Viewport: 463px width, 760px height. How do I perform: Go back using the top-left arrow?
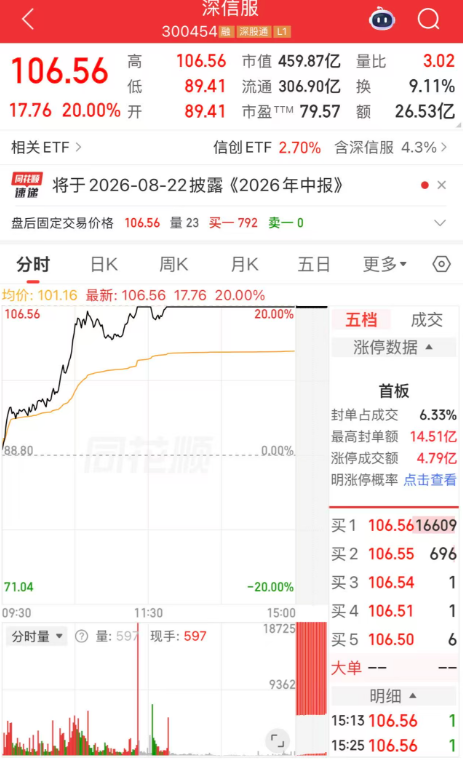[28, 19]
